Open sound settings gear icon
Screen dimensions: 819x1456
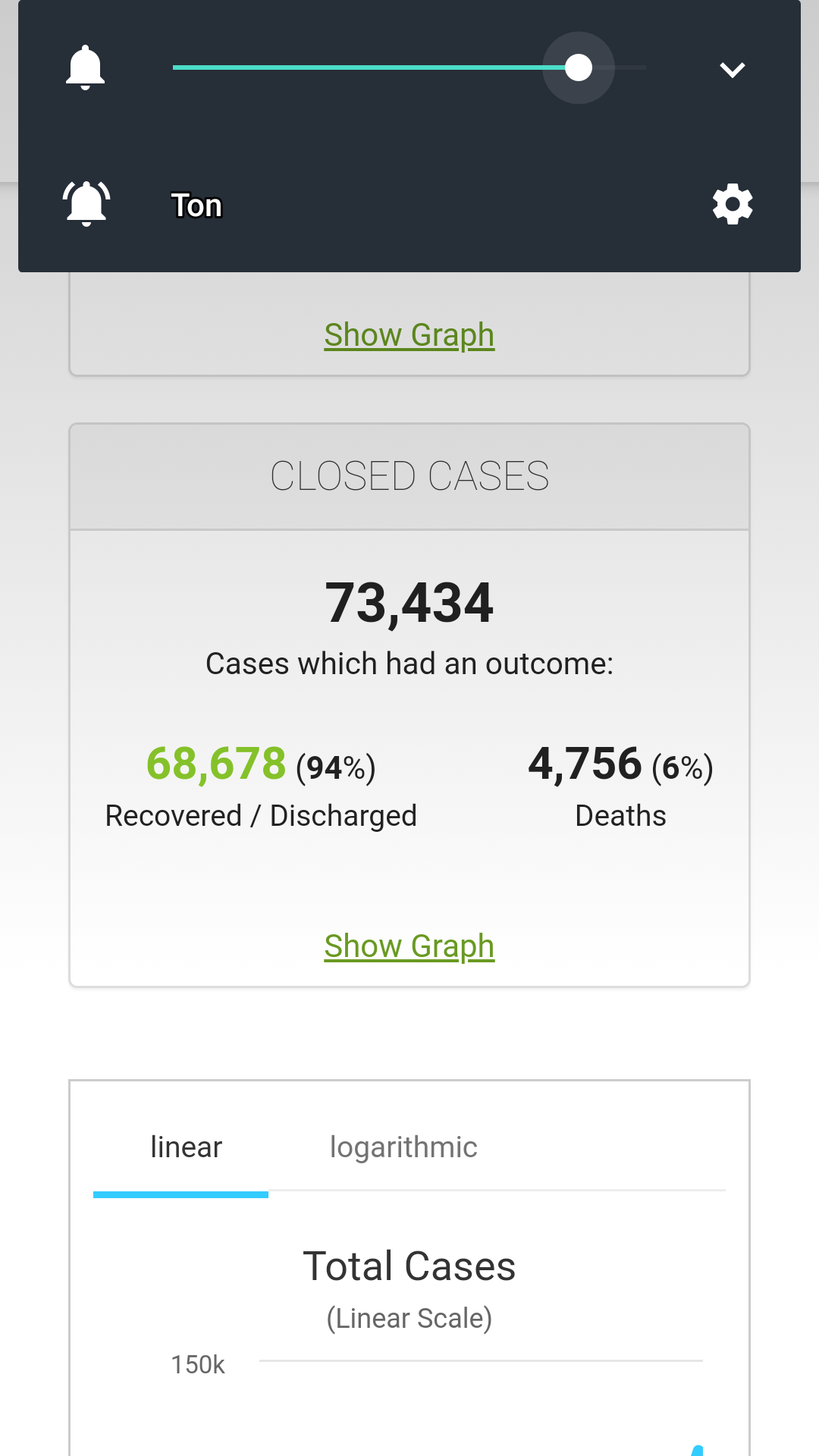(733, 204)
